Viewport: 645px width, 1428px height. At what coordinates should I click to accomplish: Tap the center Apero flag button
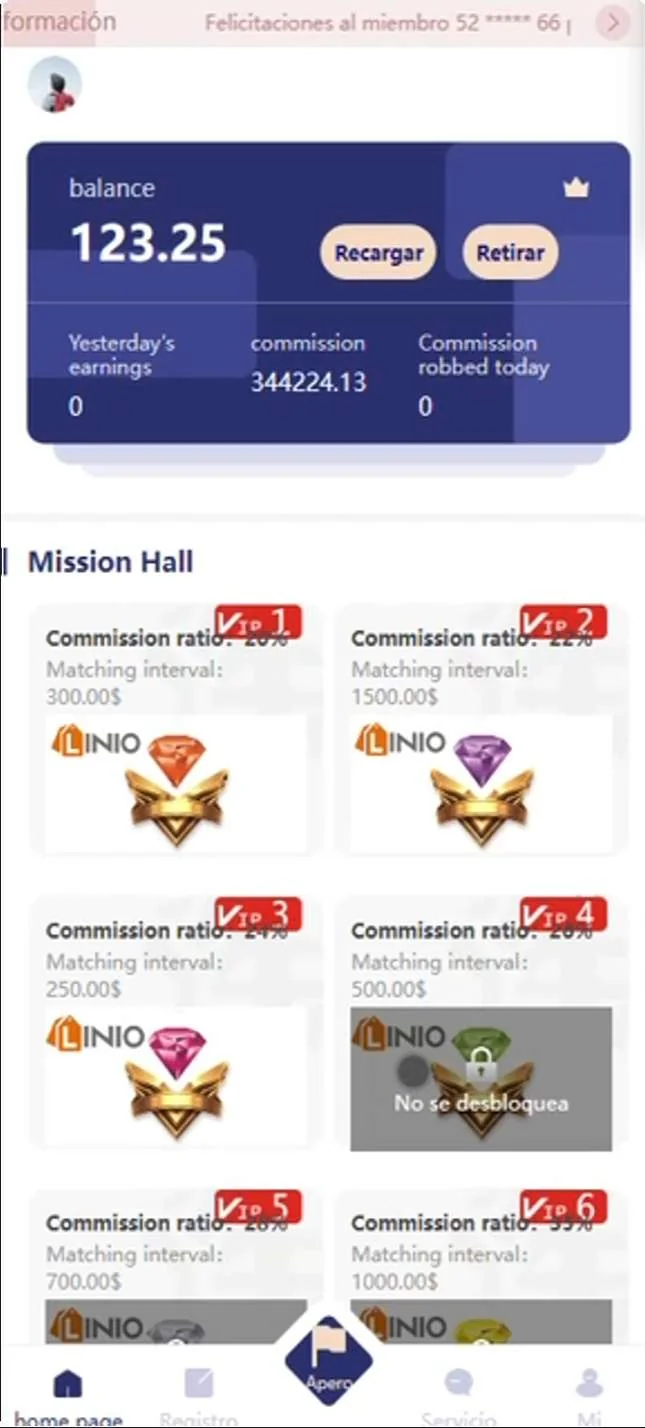click(328, 1360)
